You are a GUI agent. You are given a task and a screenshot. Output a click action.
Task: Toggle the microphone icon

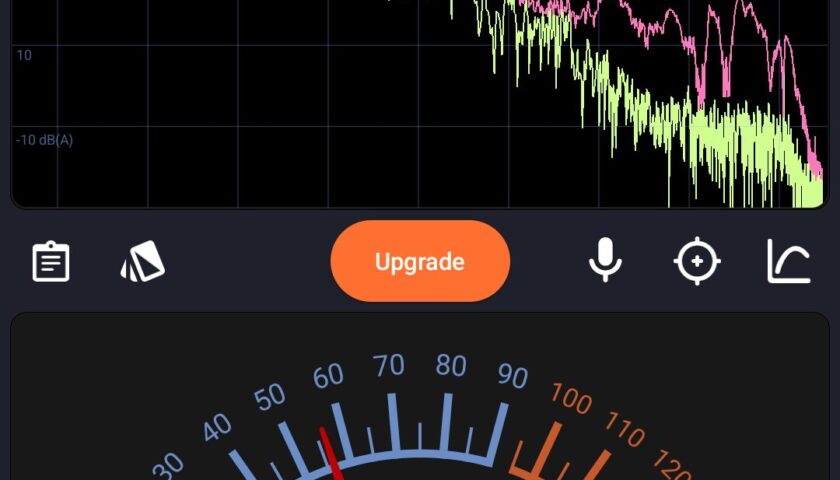[x=605, y=262]
